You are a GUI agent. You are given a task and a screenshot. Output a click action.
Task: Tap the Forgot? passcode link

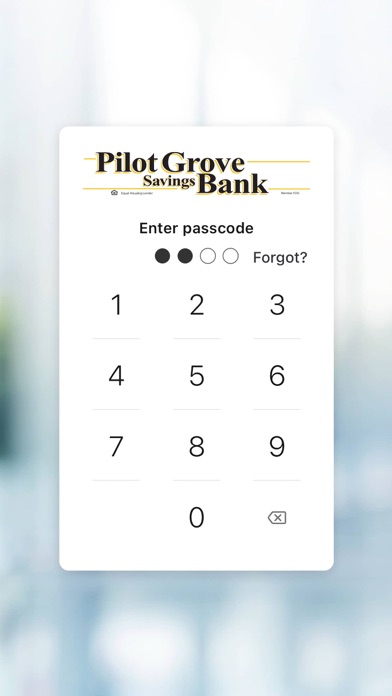280,257
